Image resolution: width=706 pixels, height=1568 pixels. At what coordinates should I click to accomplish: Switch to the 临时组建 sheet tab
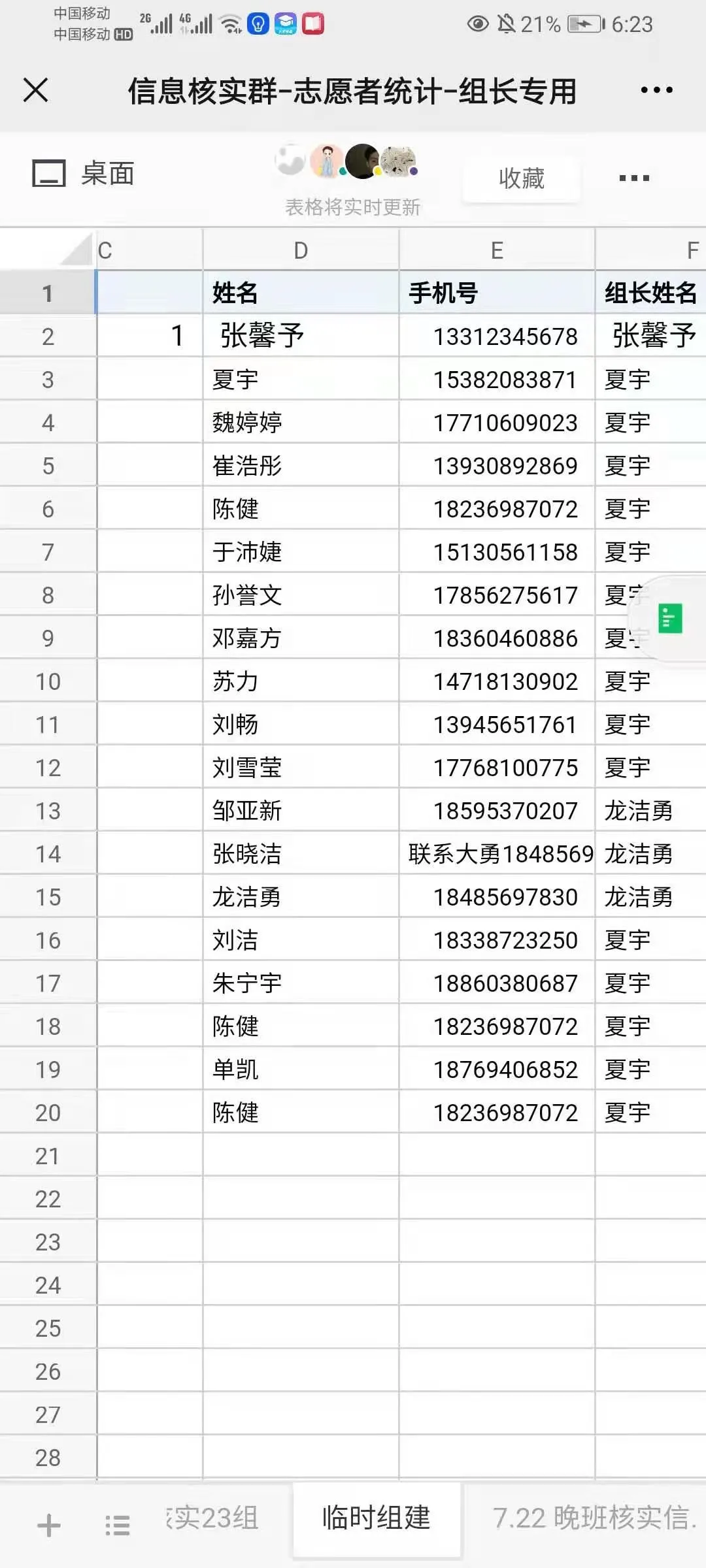(x=377, y=1518)
